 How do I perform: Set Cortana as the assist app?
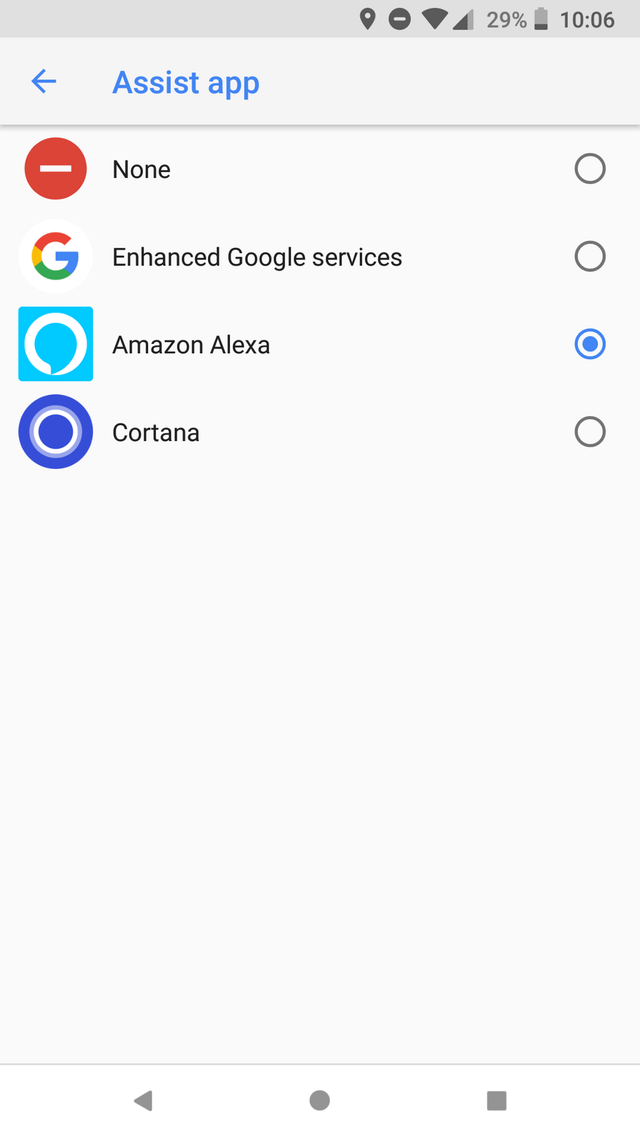(x=589, y=432)
